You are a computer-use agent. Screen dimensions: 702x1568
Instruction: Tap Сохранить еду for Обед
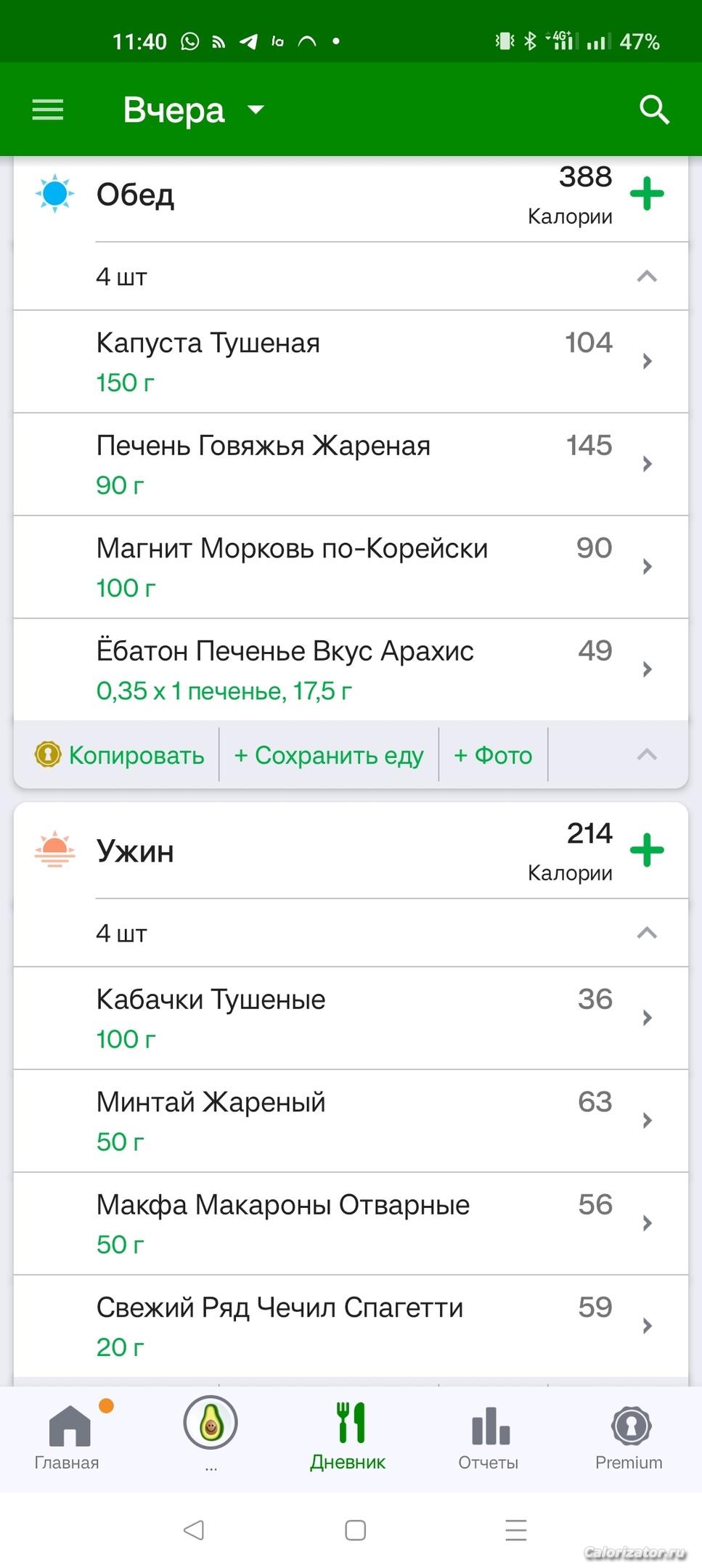[x=329, y=755]
